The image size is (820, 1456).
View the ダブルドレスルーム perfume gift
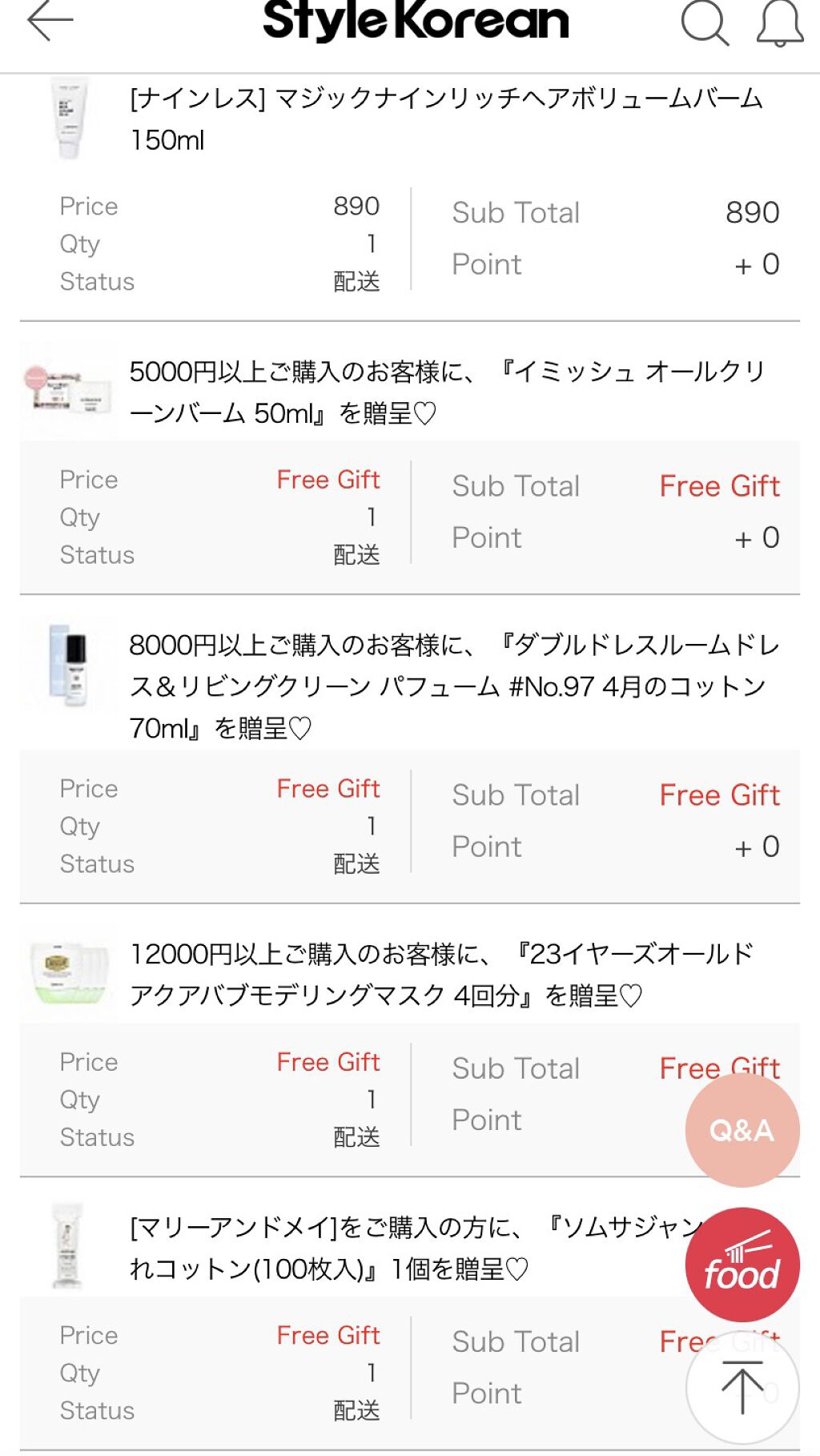point(453,686)
